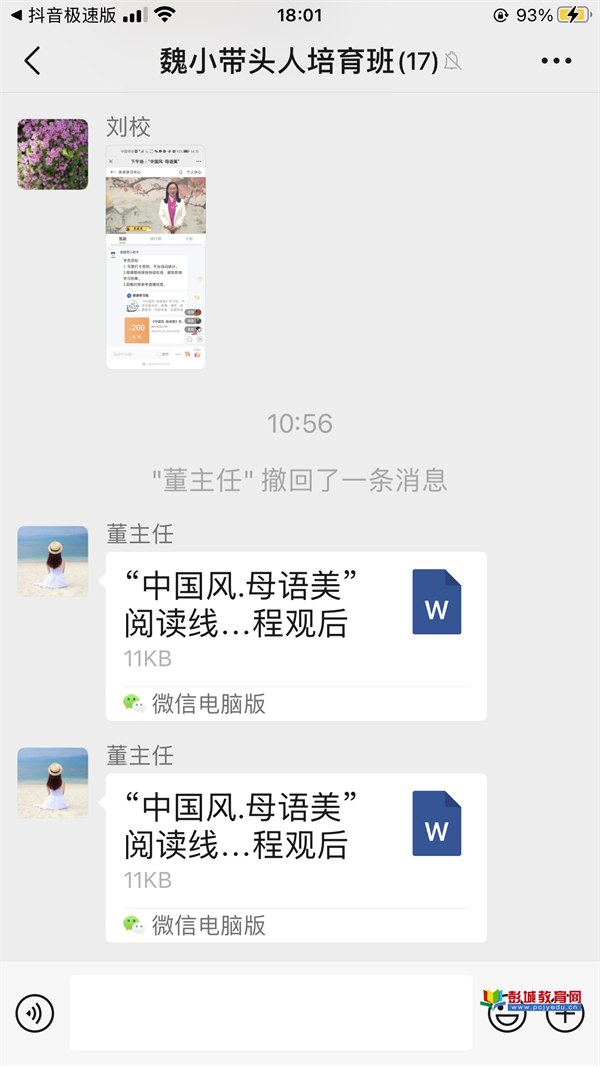Screen dimensions: 600x1066
Task: Open the screenshot image sent by 刘校
Action: tap(156, 257)
